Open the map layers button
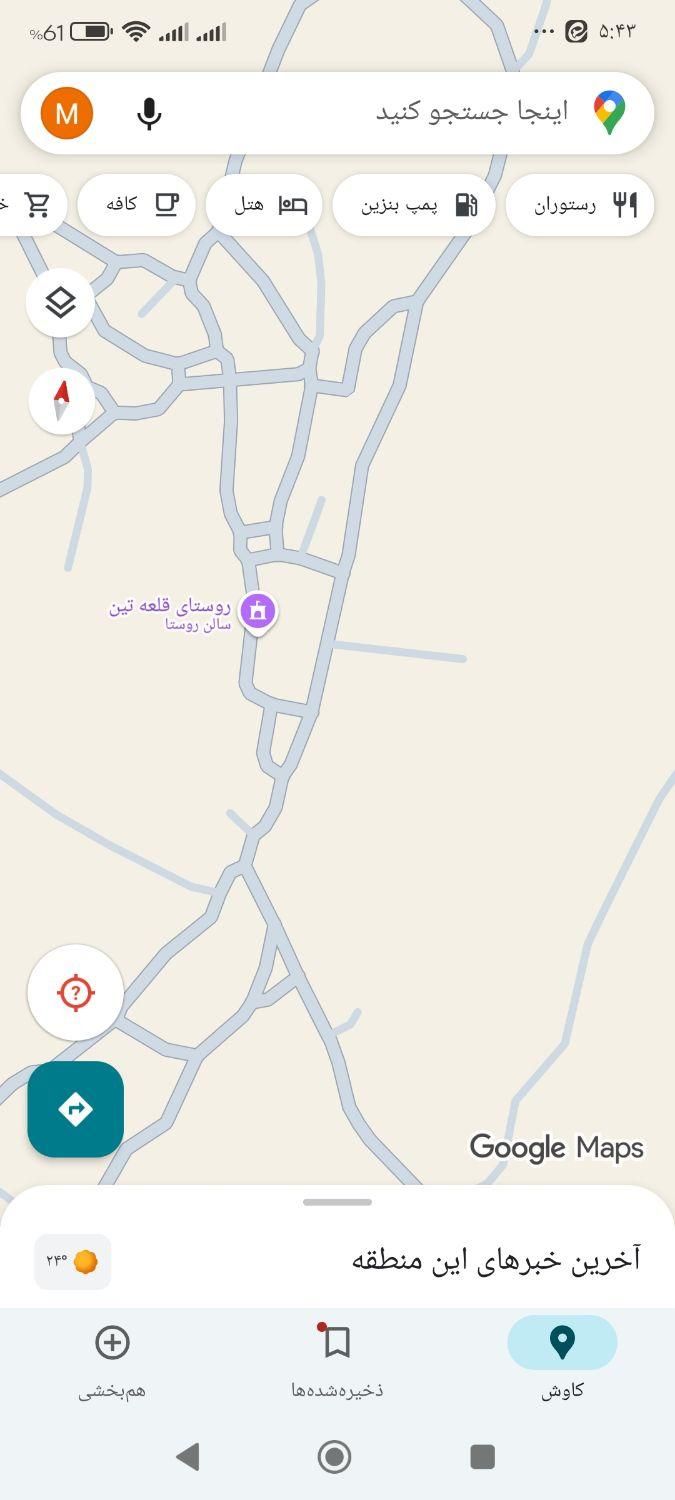Viewport: 675px width, 1500px height. click(61, 301)
